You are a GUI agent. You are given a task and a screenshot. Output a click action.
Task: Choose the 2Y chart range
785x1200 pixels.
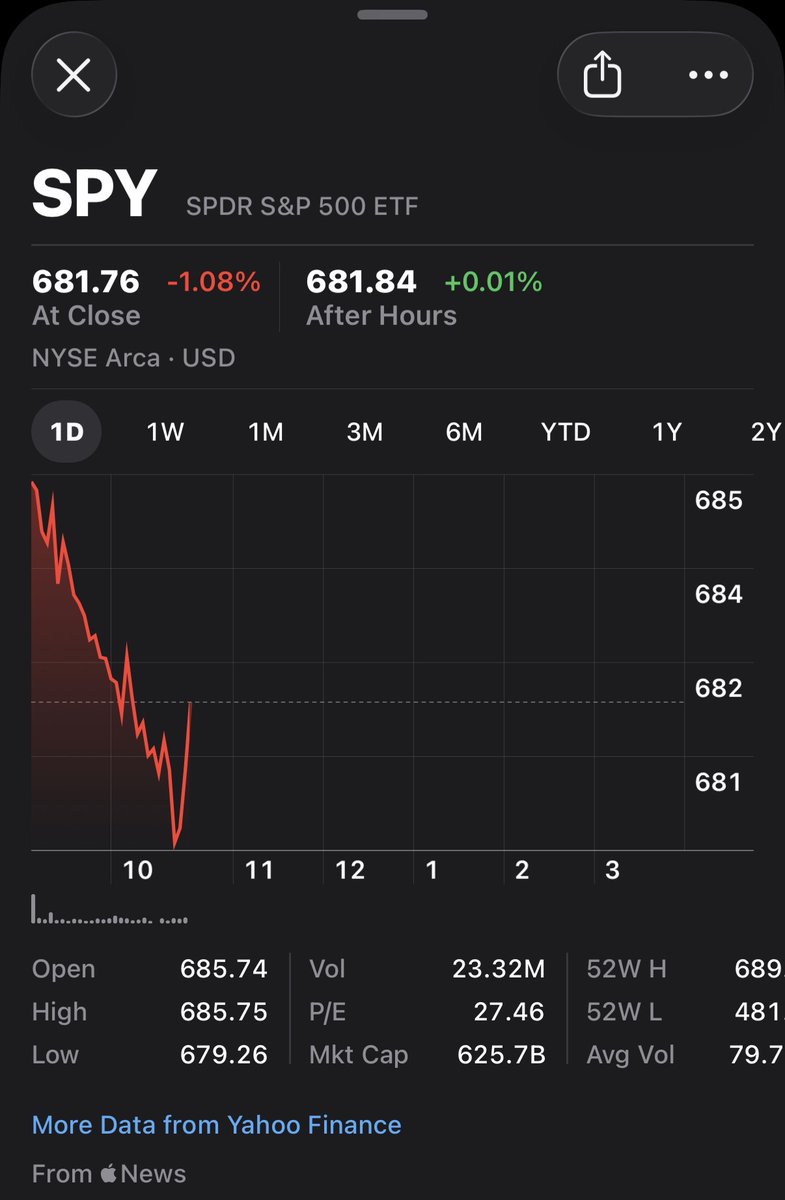pos(765,432)
